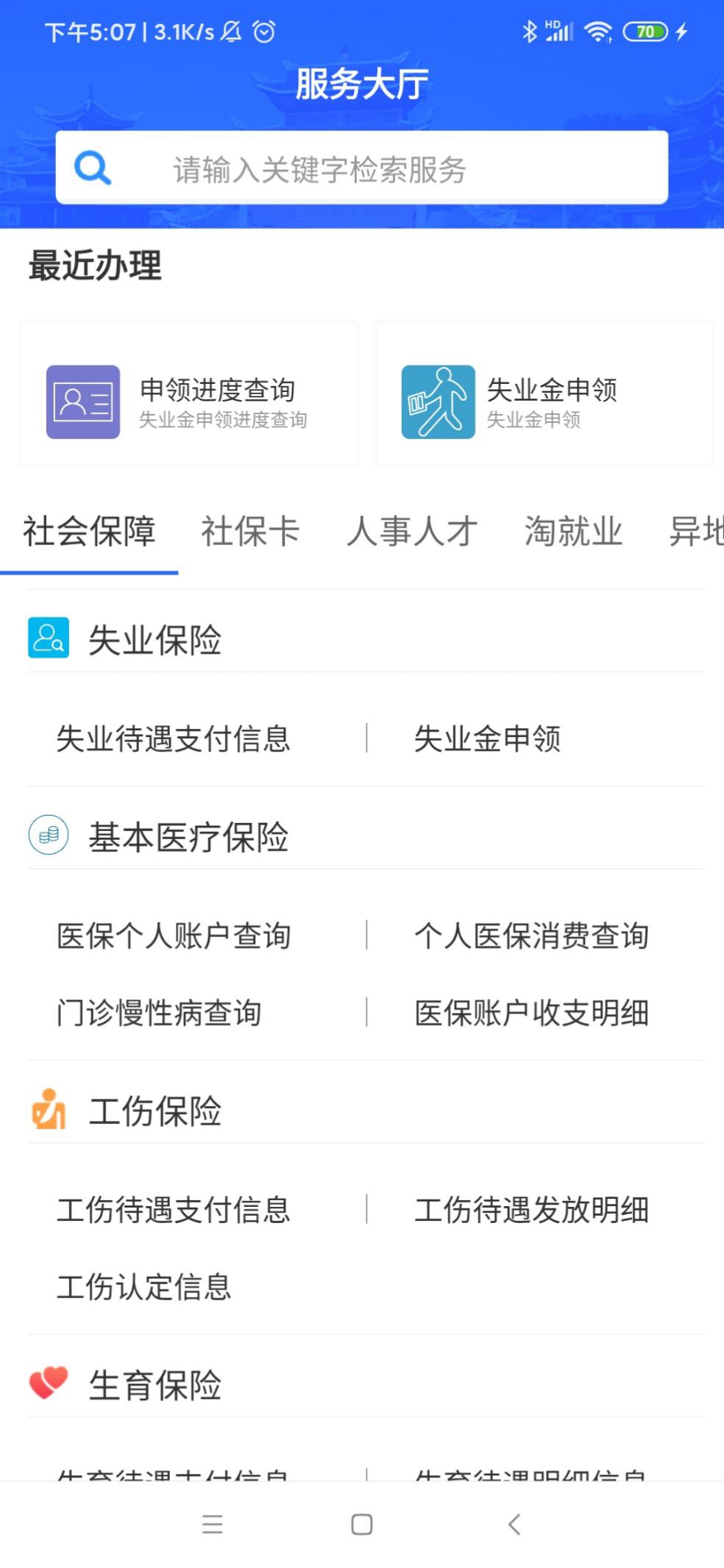Open recent 申领进度查询 card
Screen dimensions: 724x1568
(x=189, y=394)
